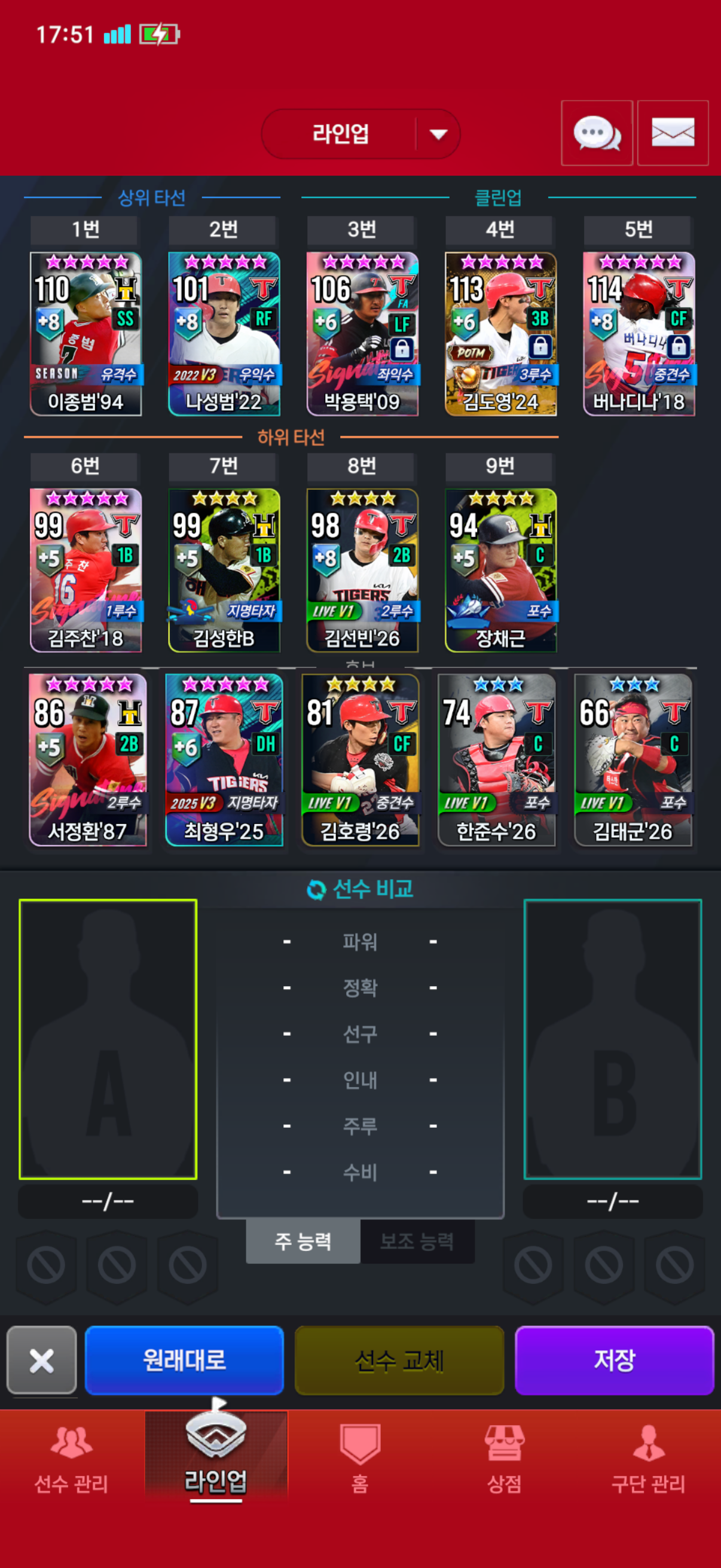The height and width of the screenshot is (1568, 721).
Task: Open the 라인업 dropdown at the top
Action: [x=360, y=134]
